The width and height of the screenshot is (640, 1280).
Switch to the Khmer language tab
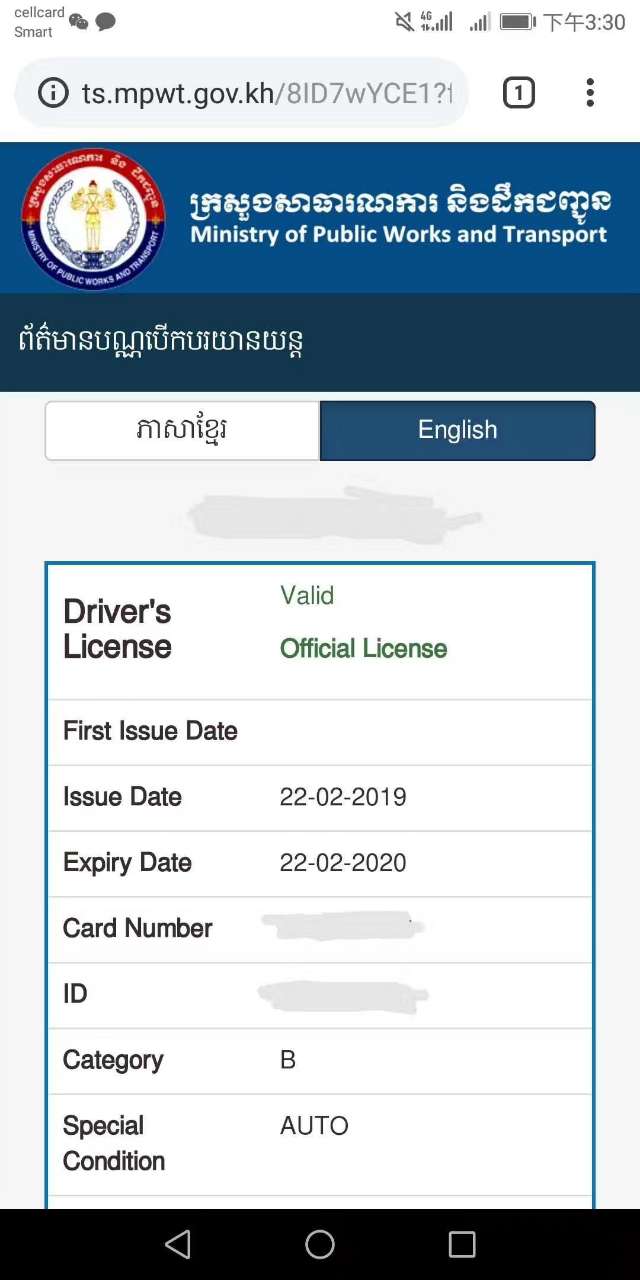[x=183, y=430]
